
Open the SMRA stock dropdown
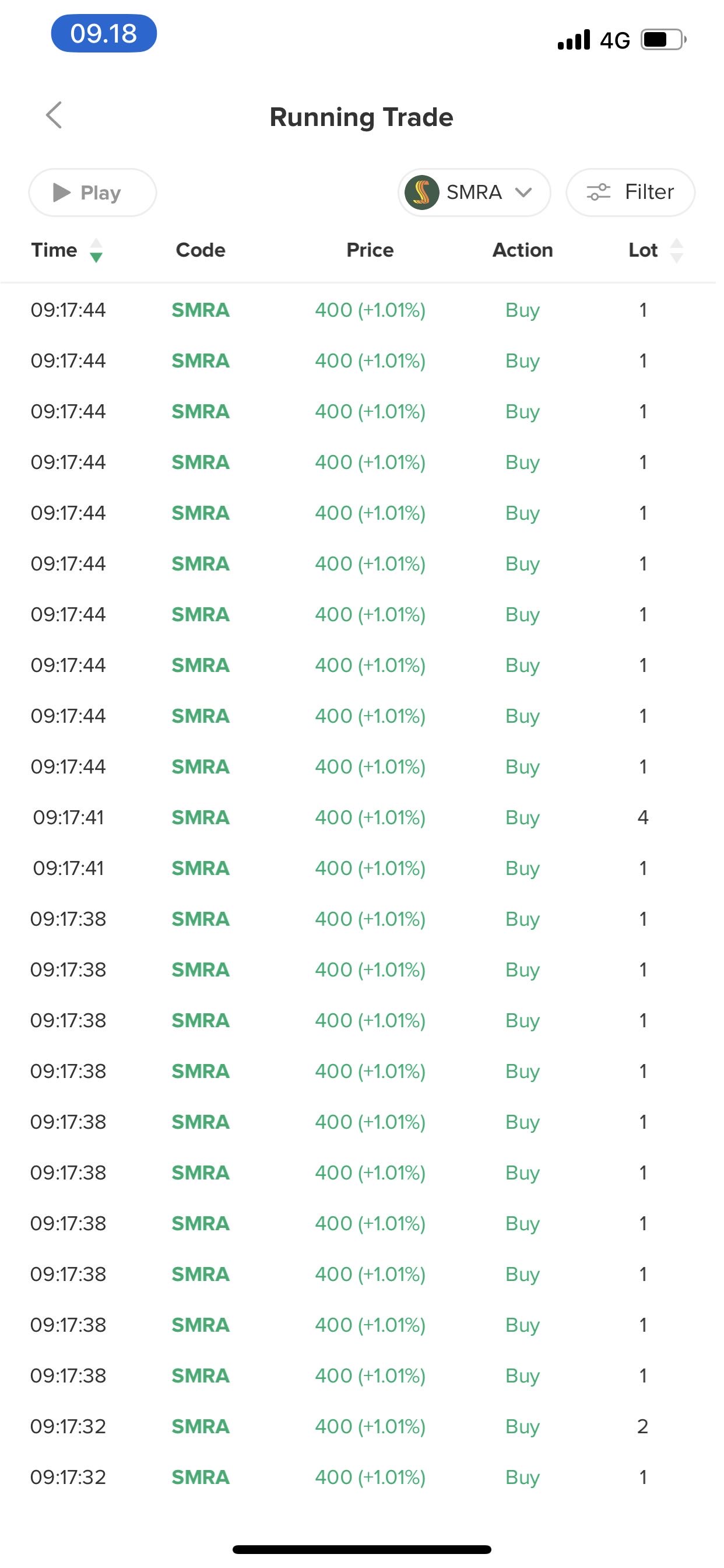point(474,192)
